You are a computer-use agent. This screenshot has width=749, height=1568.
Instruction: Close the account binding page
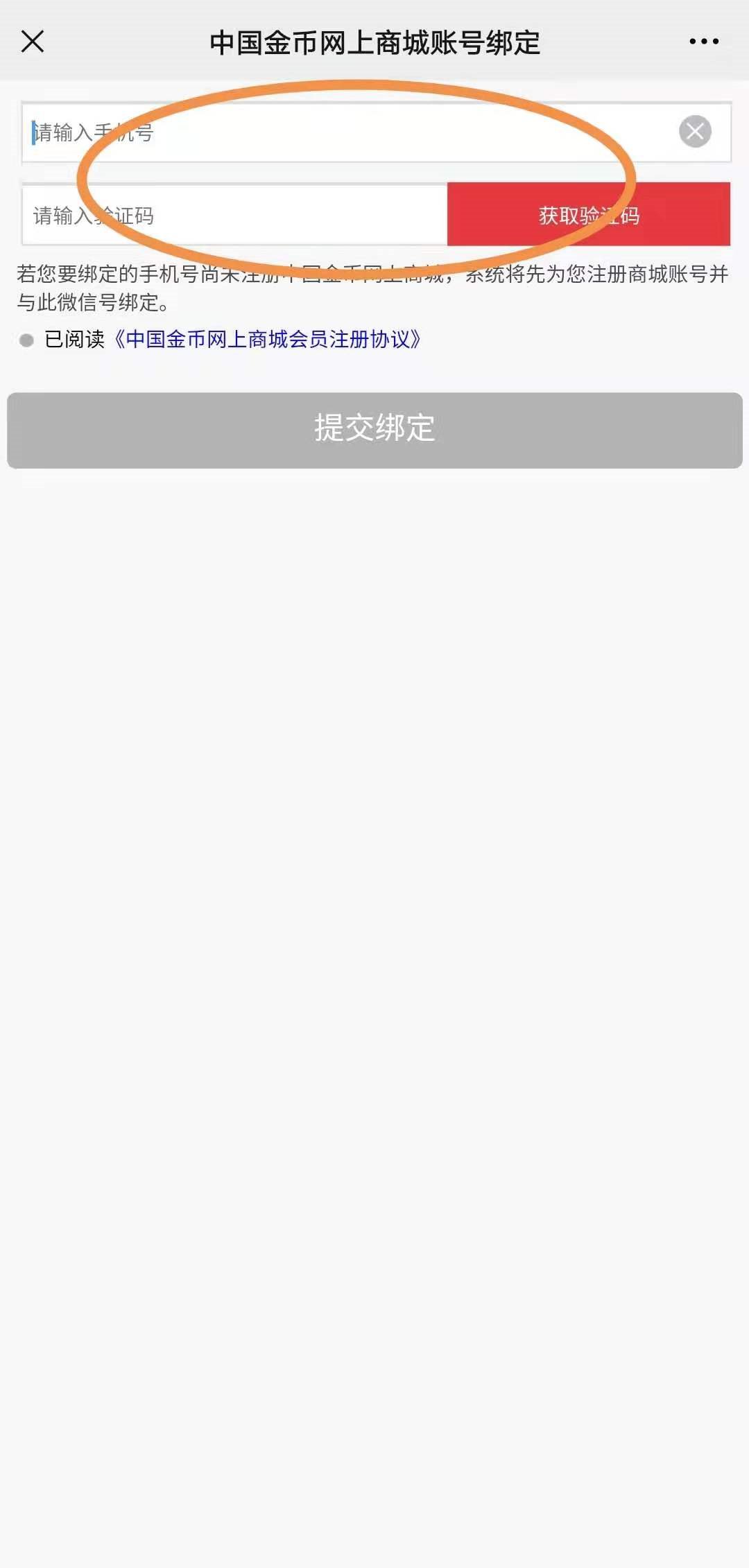(x=33, y=42)
